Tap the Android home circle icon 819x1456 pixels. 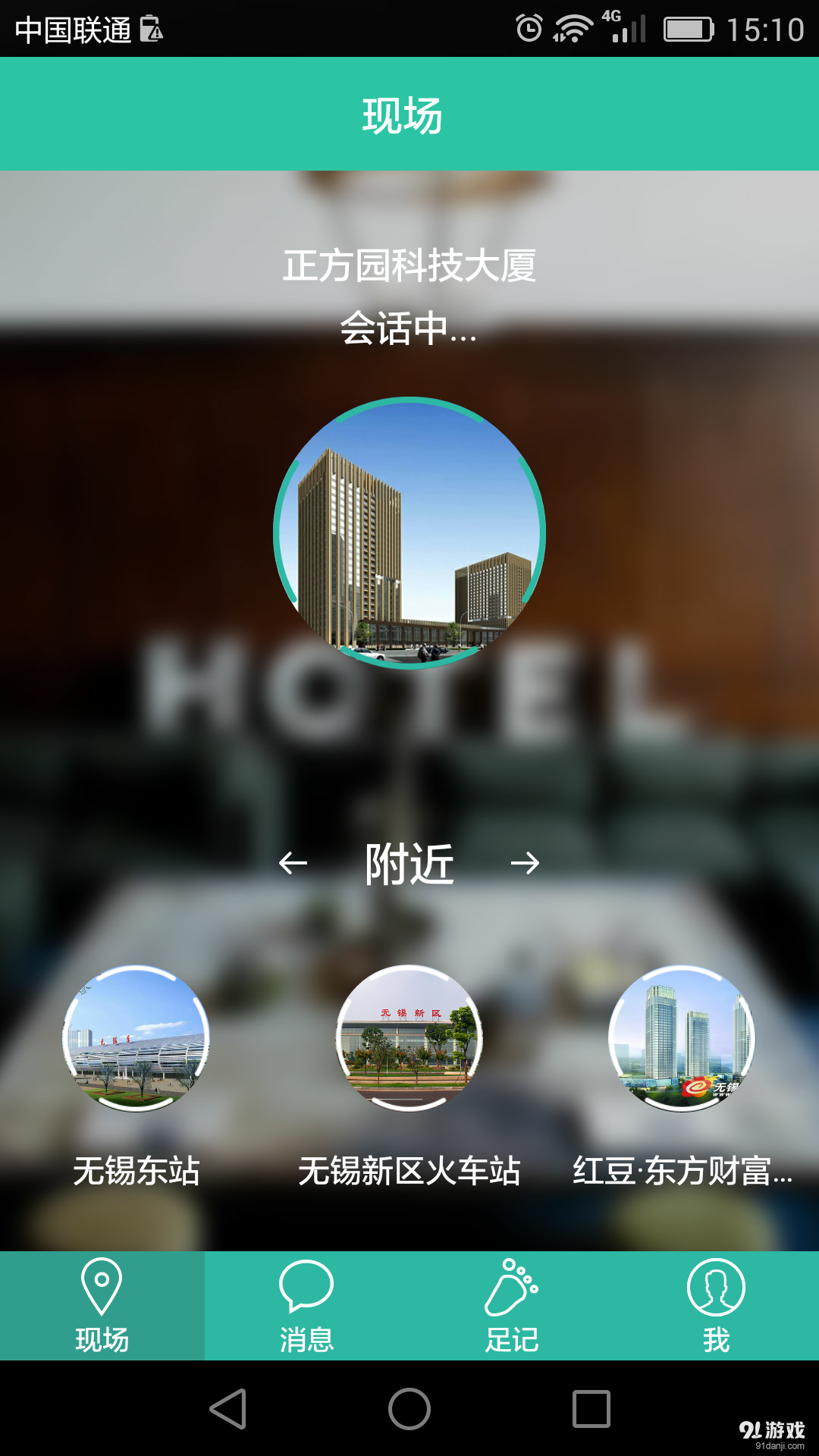409,1403
